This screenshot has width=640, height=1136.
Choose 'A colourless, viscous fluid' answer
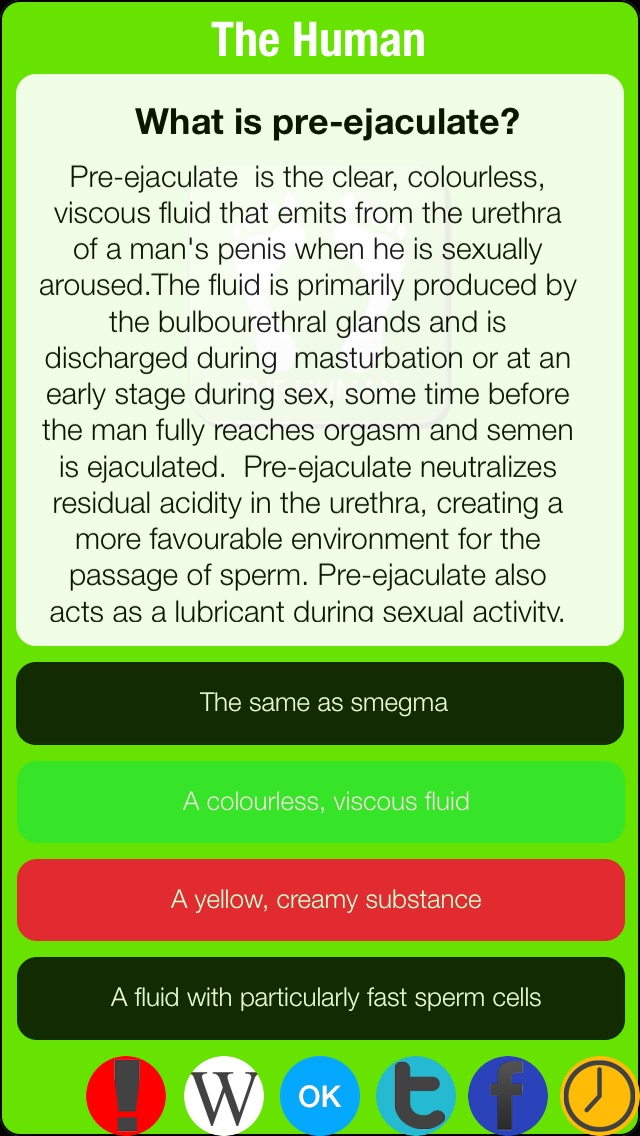click(320, 802)
